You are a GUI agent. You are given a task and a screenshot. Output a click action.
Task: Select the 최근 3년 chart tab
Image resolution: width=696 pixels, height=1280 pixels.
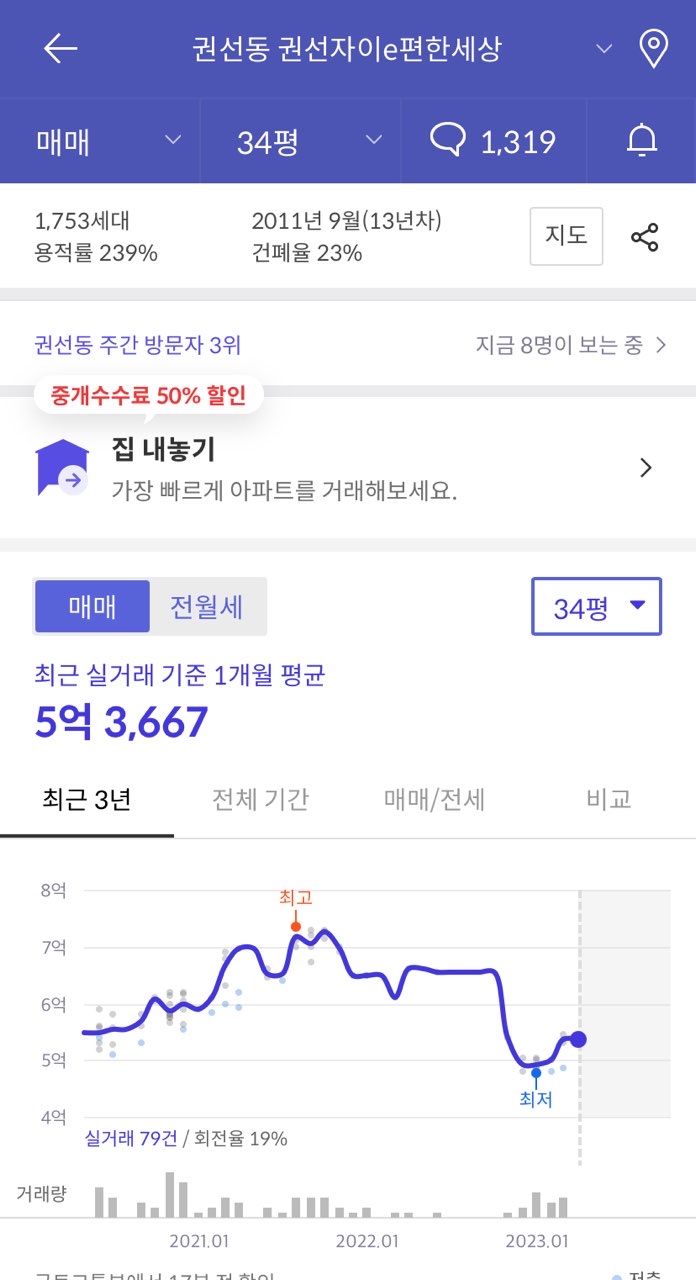(x=87, y=800)
